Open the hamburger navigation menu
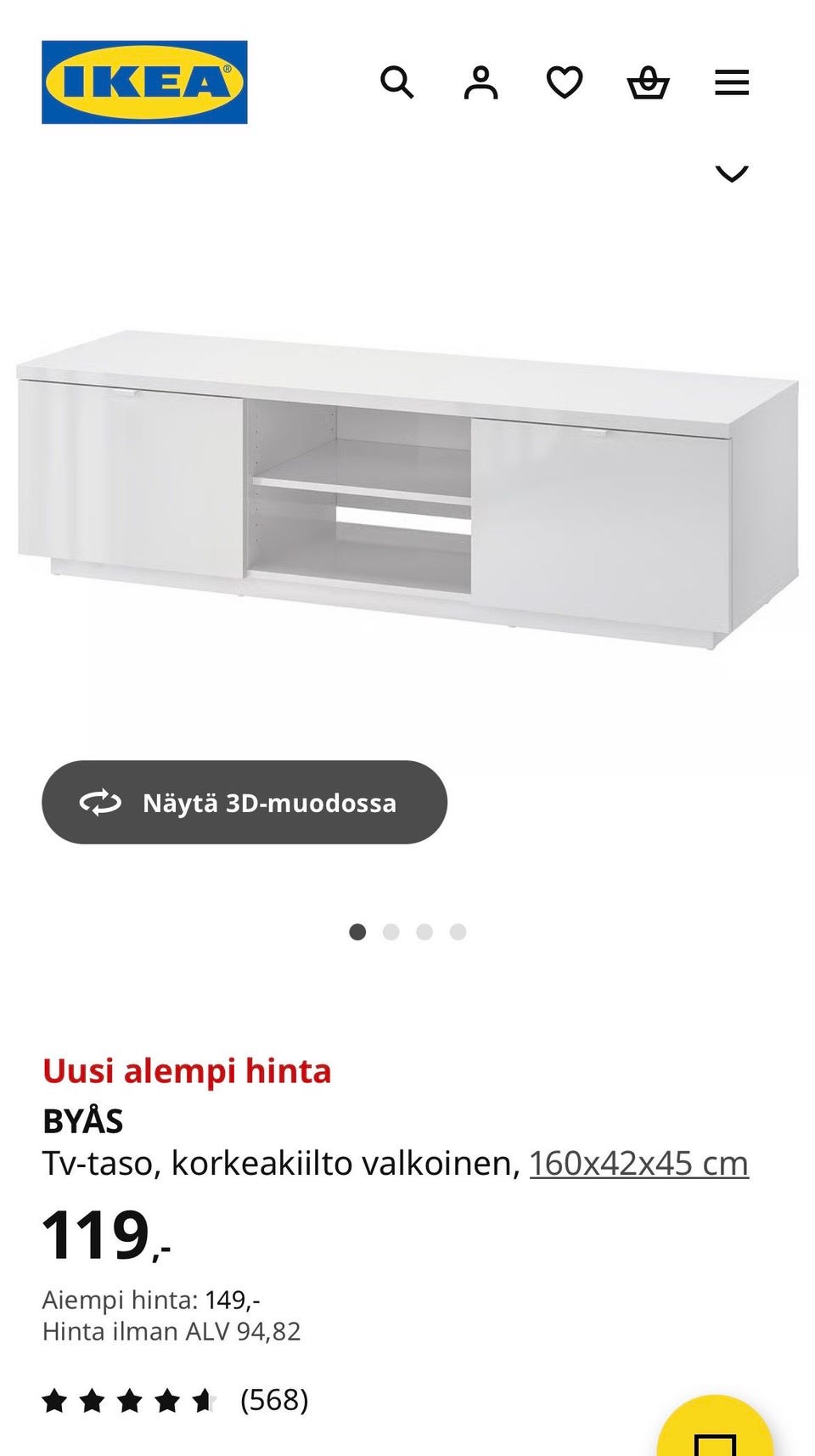Viewport: 815px width, 1456px height. [x=731, y=82]
